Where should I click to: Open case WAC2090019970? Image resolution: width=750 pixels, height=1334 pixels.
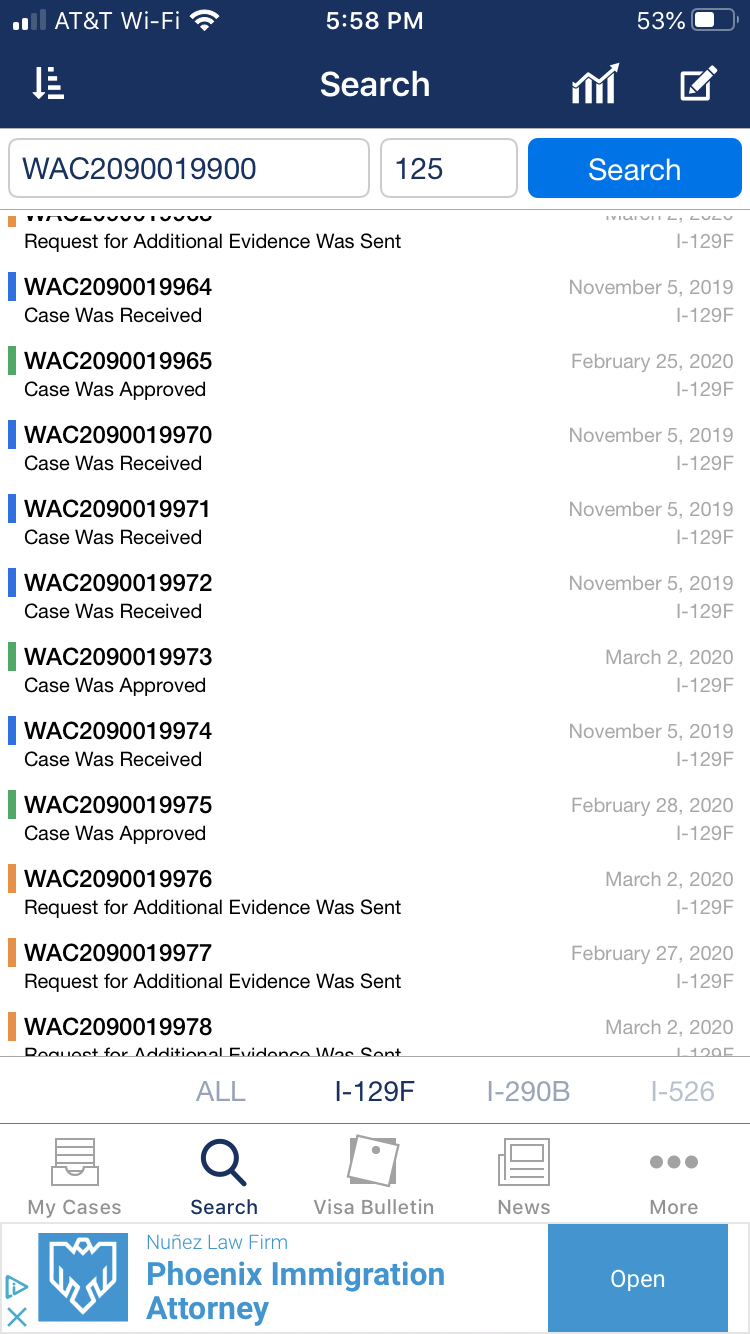click(375, 449)
